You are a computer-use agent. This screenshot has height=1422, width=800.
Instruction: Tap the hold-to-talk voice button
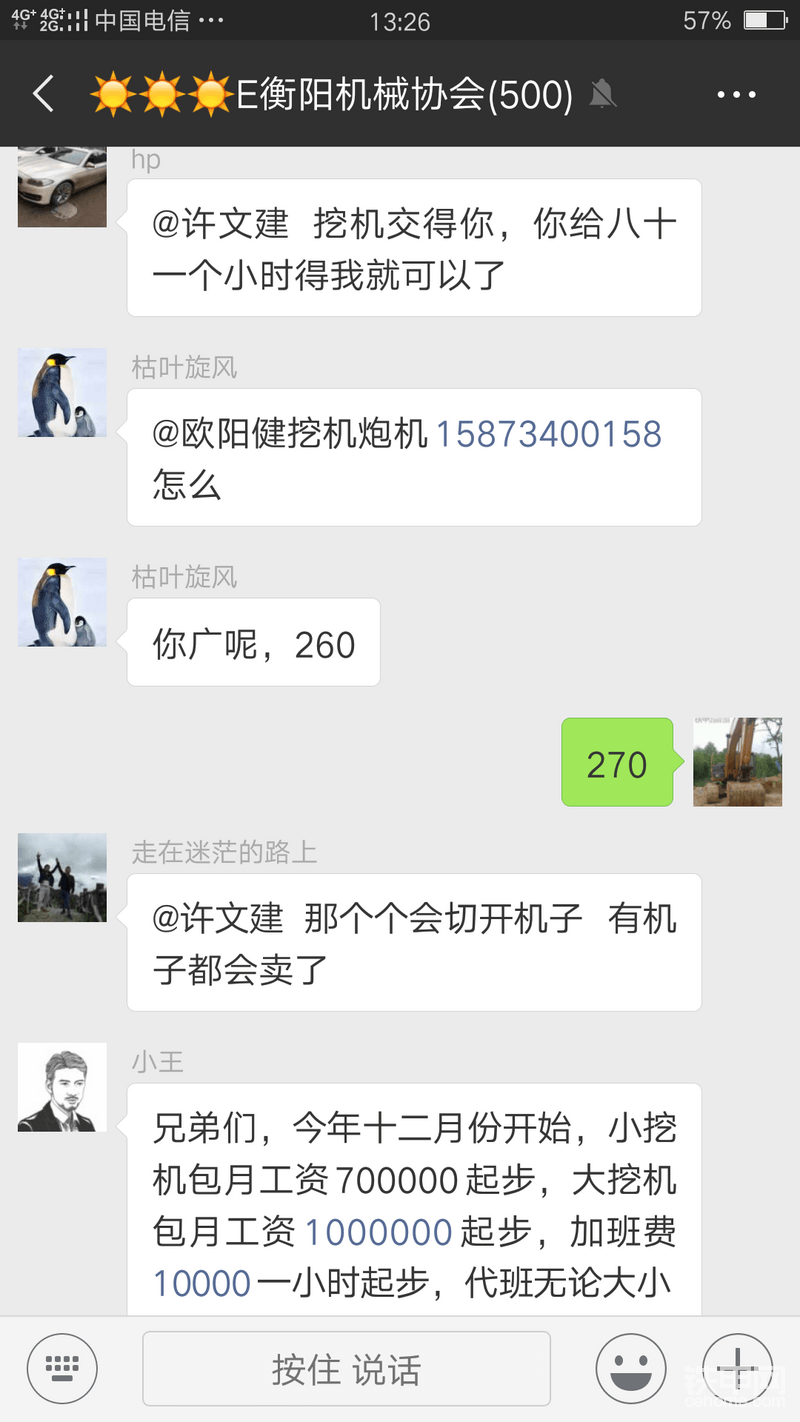coord(346,1369)
